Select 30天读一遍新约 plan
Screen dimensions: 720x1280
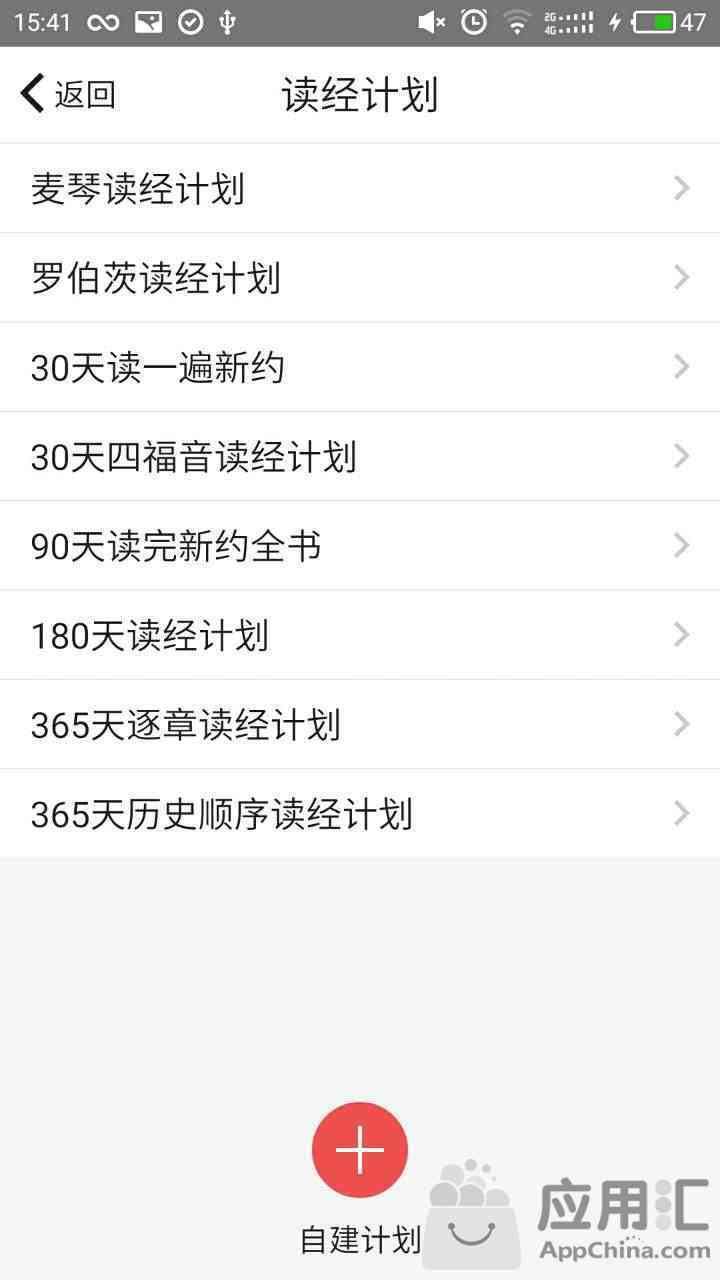click(360, 367)
